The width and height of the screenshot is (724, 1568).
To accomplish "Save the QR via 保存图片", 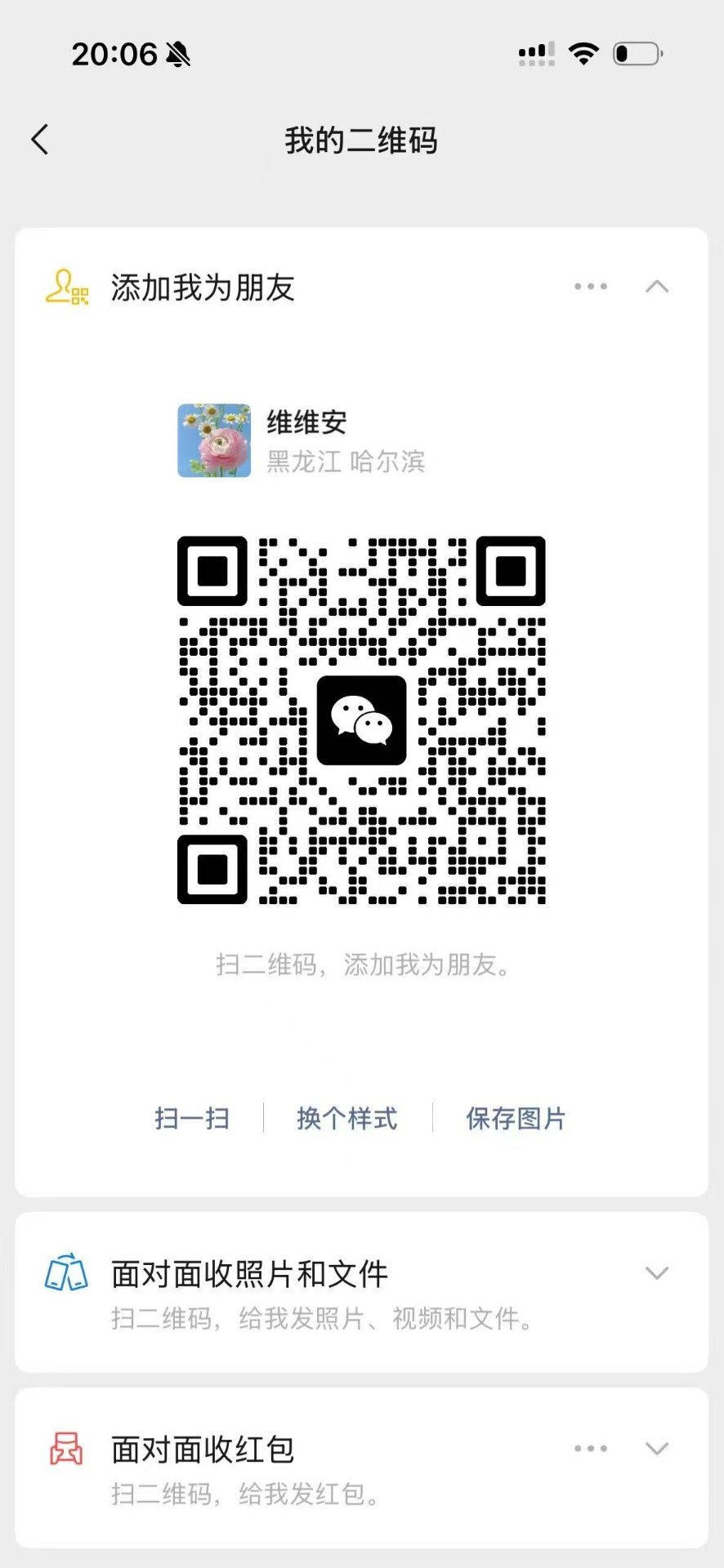I will point(516,1118).
